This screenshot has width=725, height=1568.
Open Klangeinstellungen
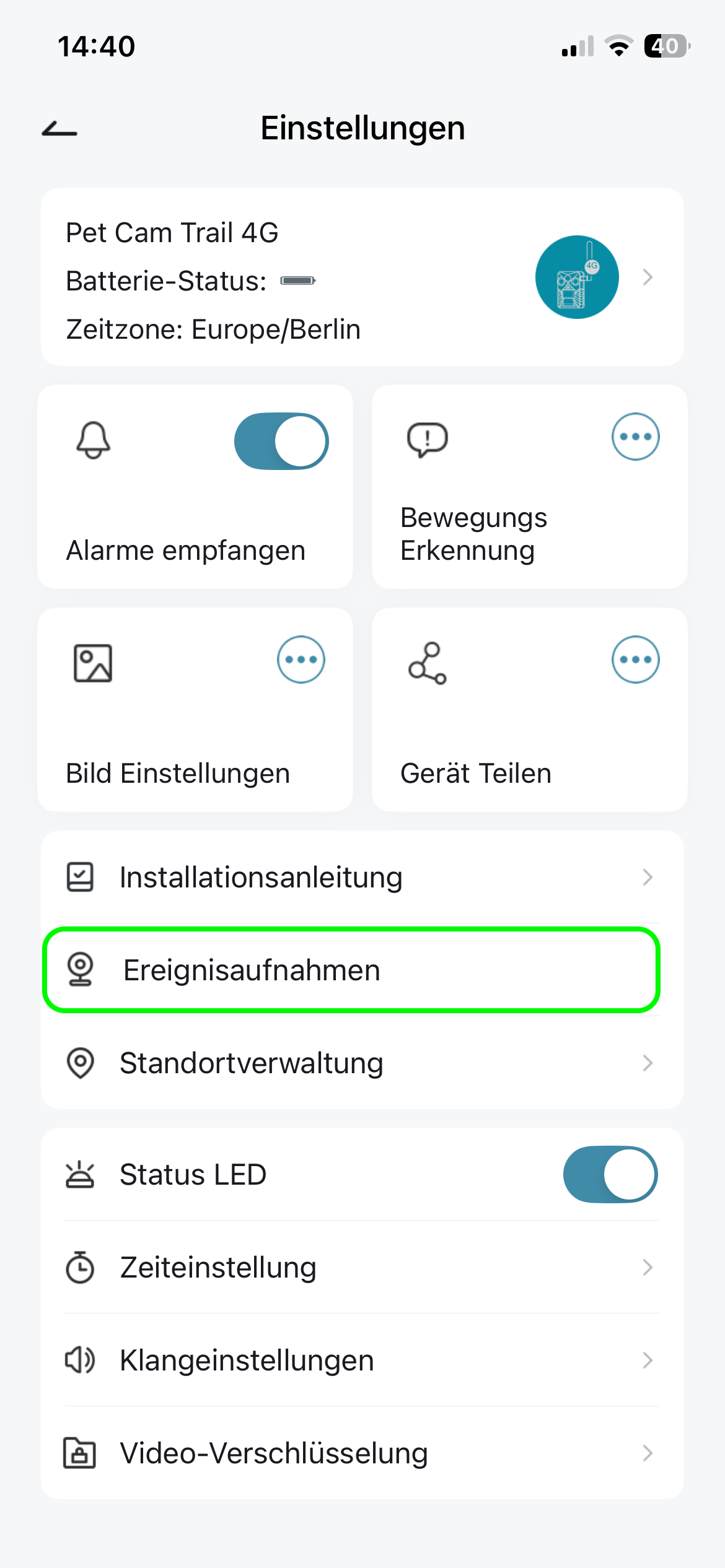(362, 1361)
